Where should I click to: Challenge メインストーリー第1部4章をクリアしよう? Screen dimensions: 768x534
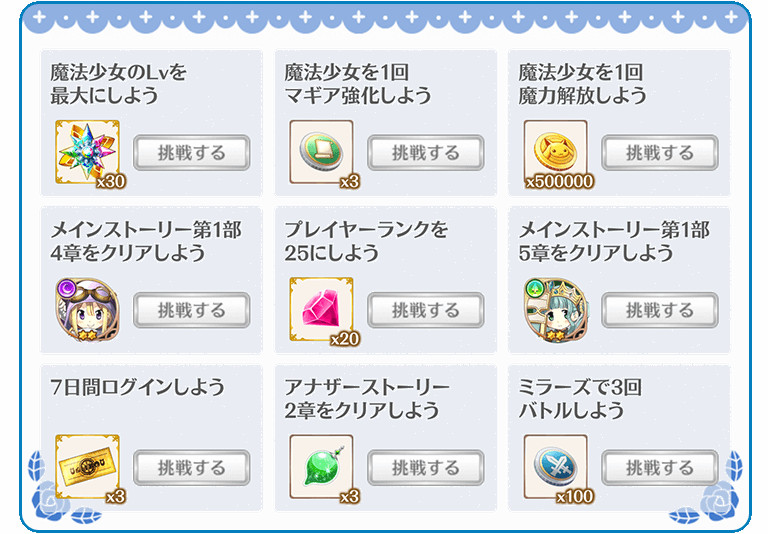[191, 310]
